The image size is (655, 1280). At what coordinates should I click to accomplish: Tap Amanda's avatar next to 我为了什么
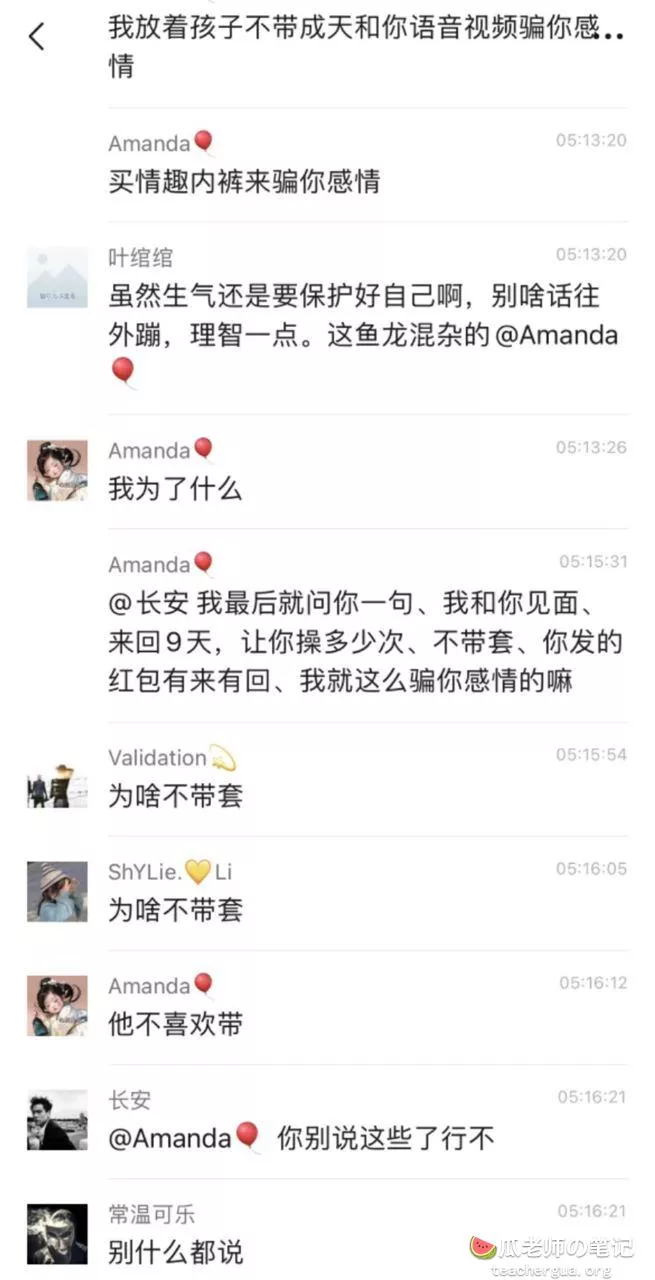[x=57, y=470]
